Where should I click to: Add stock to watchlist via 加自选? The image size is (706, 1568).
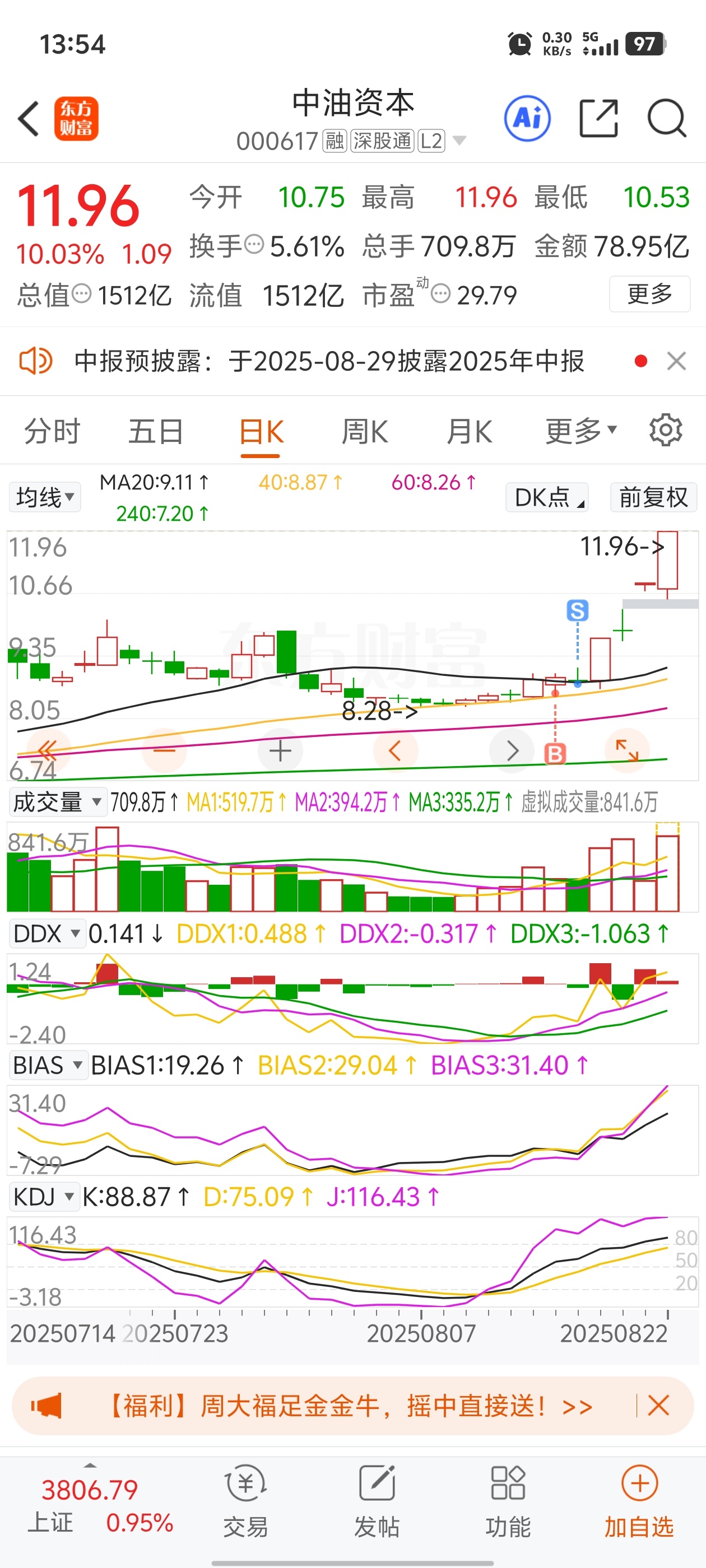tap(639, 1501)
